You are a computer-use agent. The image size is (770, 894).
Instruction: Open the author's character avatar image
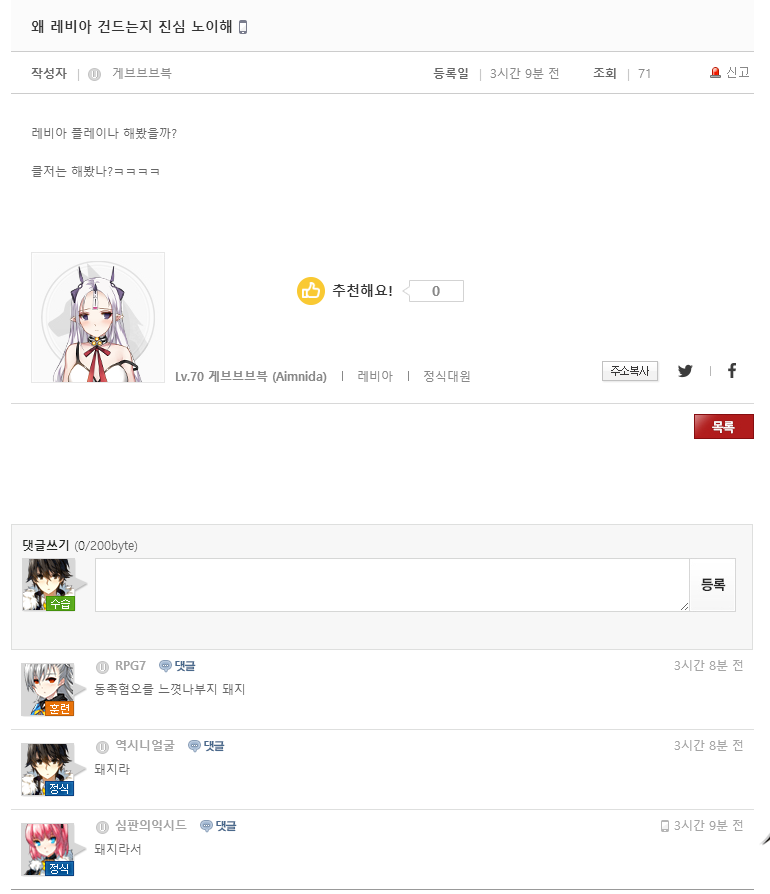[98, 317]
